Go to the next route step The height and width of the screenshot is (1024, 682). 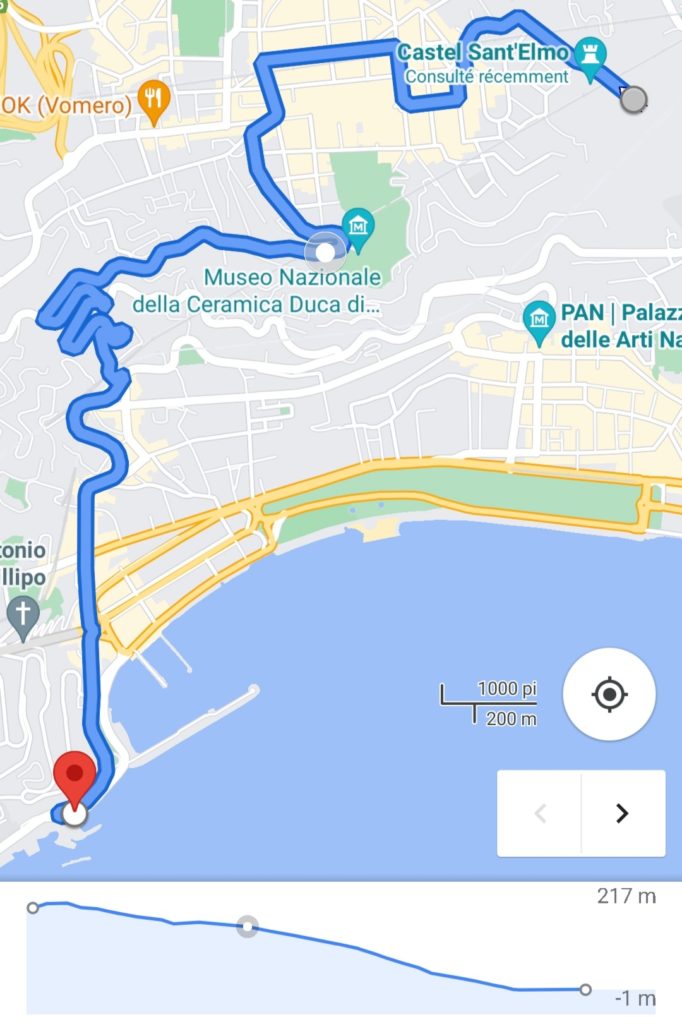click(622, 813)
